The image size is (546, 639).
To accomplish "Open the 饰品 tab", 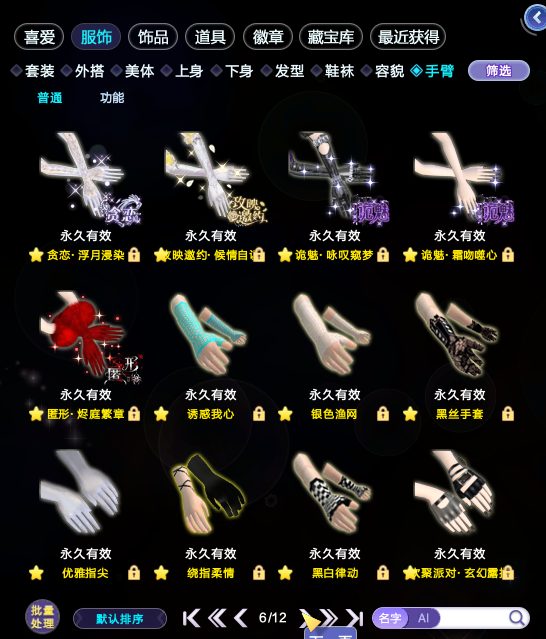I will (153, 37).
